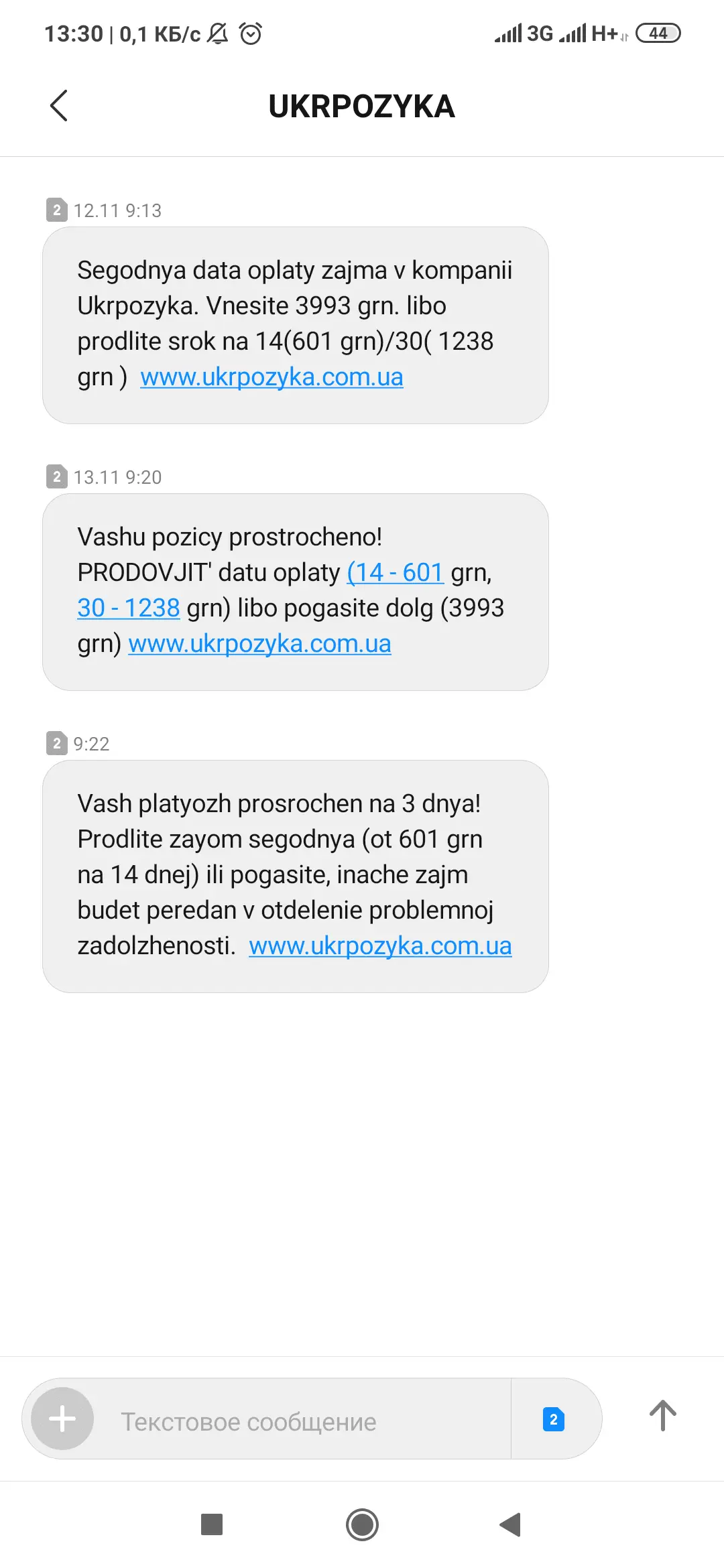Send the message with the arrow
The width and height of the screenshot is (724, 1568).
point(662,1416)
